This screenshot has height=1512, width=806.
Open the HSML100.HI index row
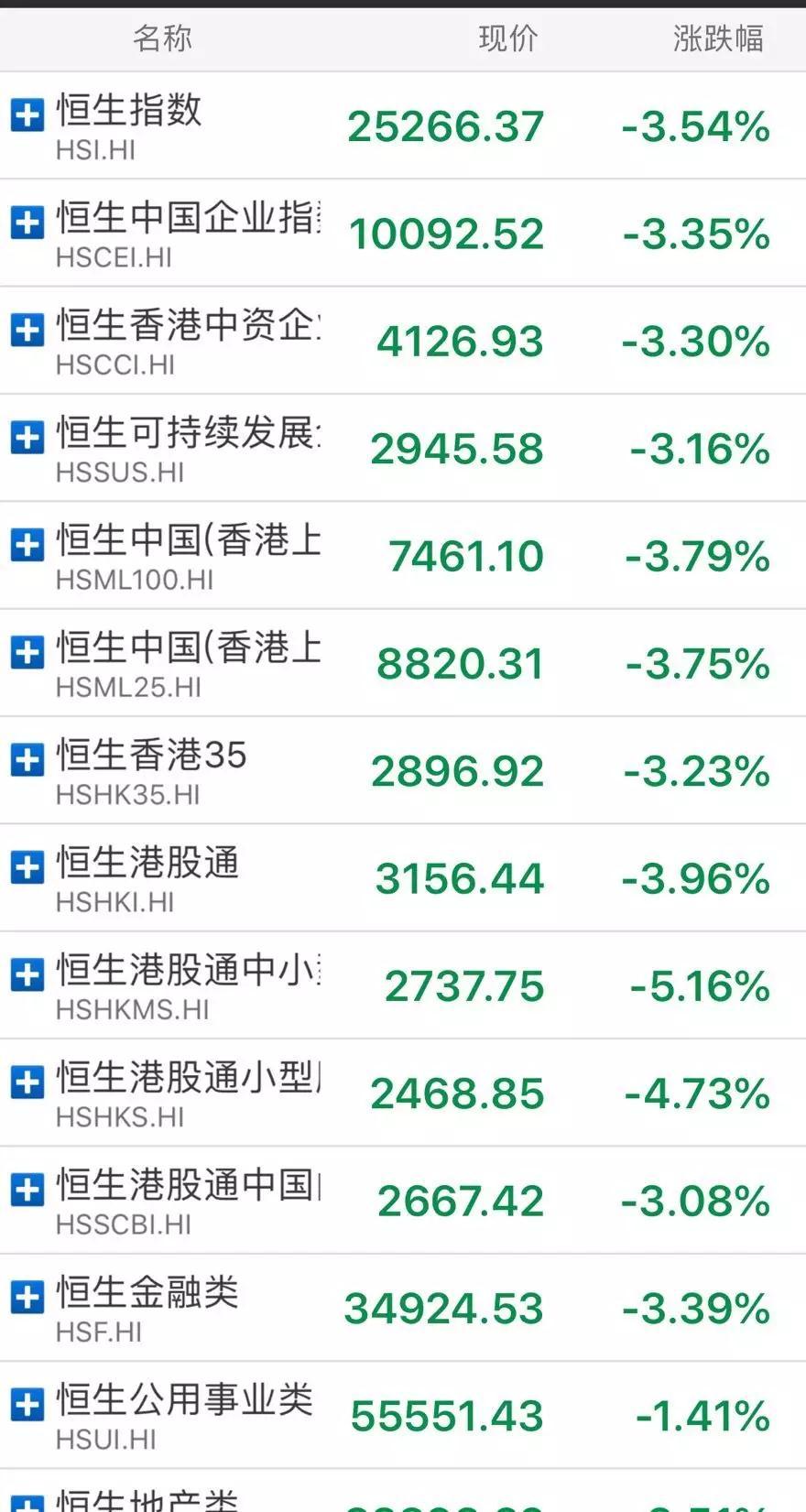tap(403, 555)
